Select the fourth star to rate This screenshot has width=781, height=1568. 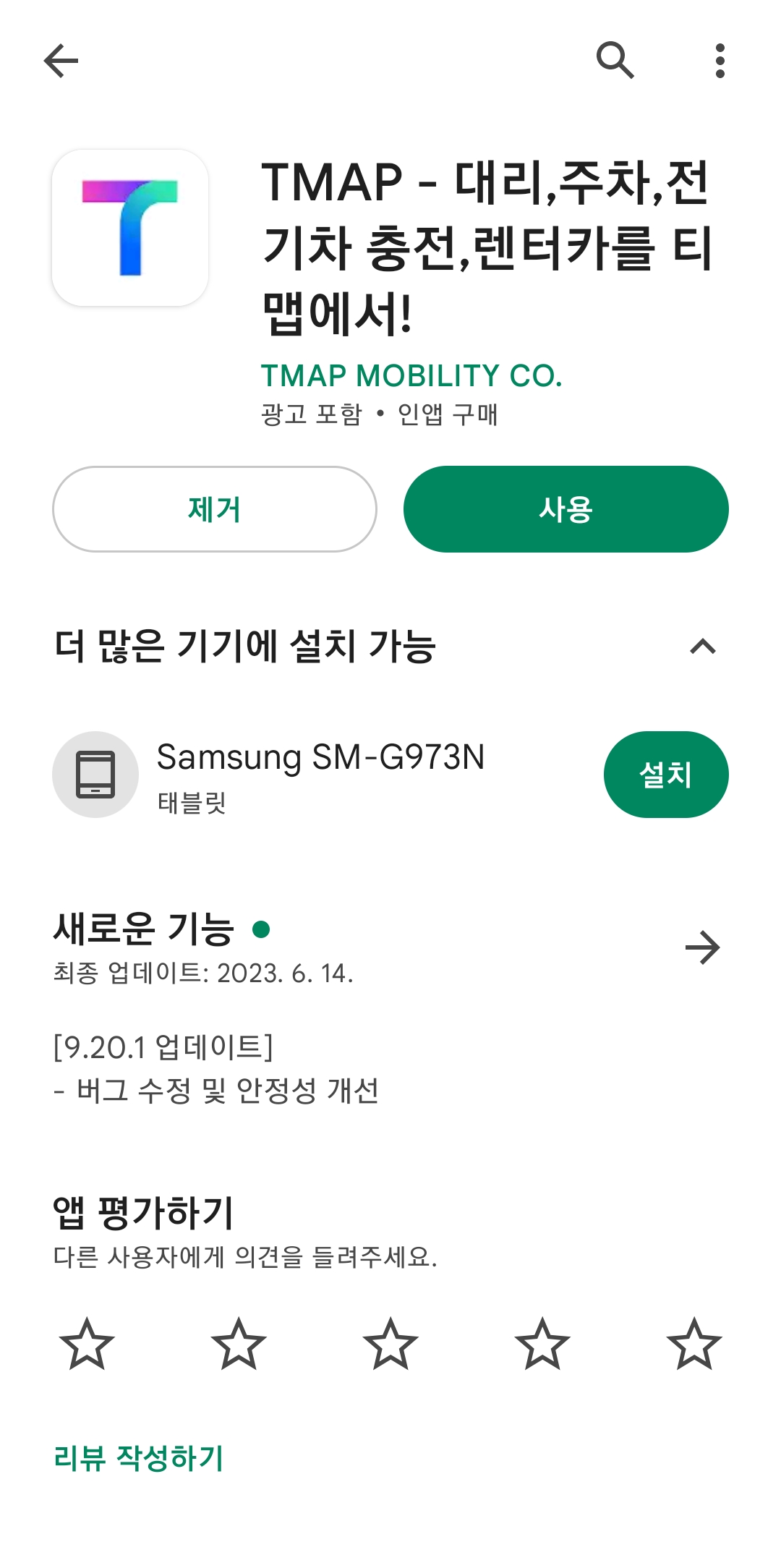coord(541,1342)
